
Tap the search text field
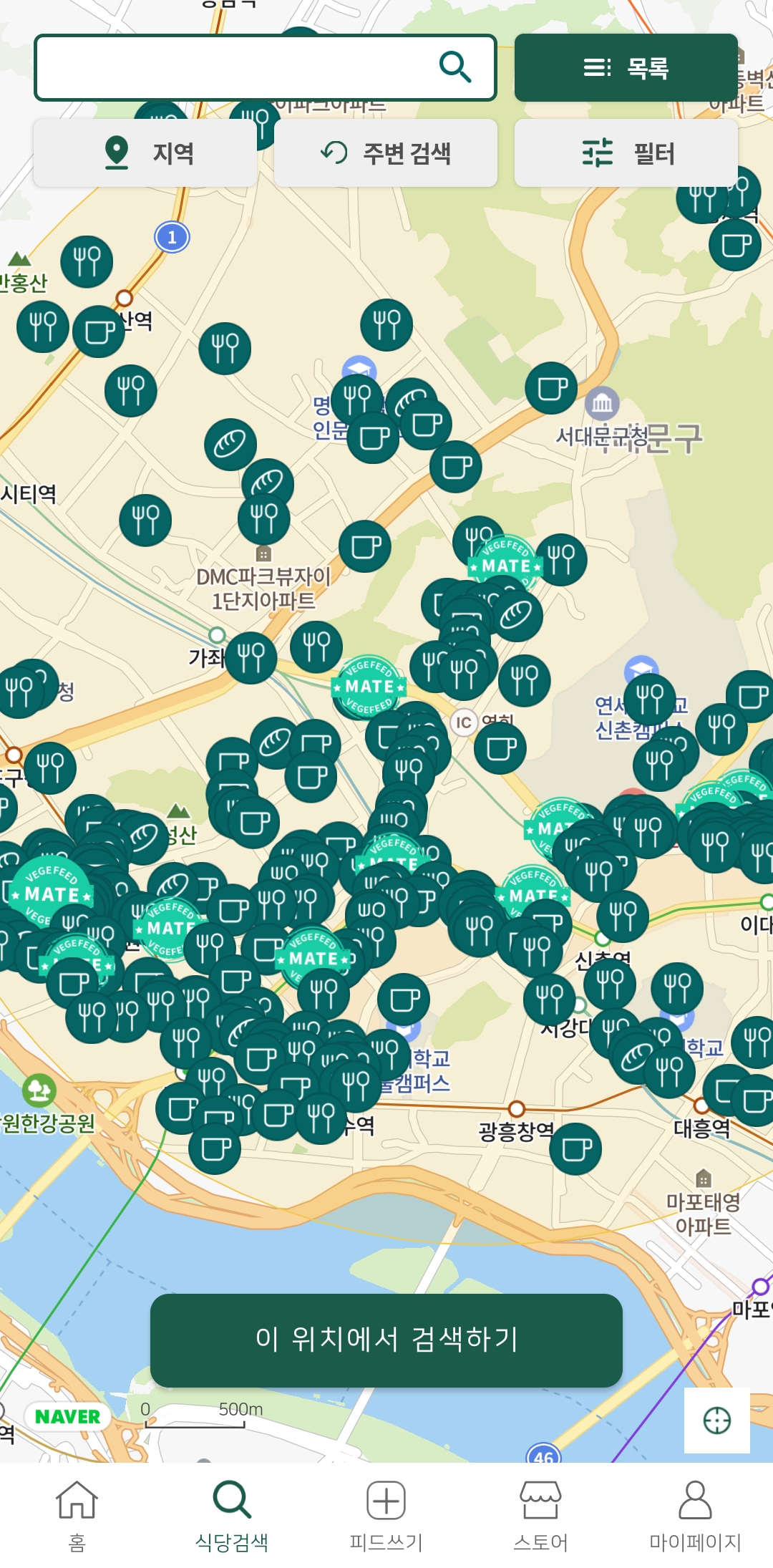coord(236,68)
